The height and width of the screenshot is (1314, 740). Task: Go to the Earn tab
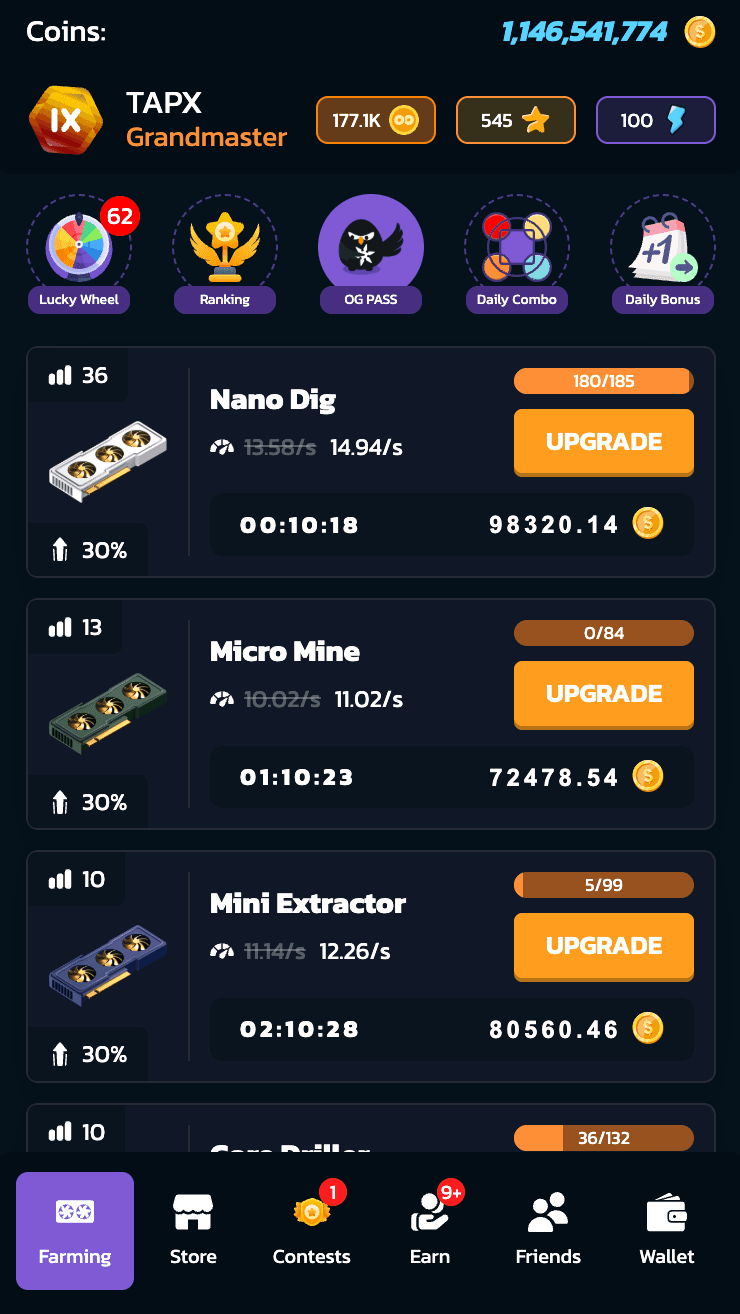tap(430, 1230)
